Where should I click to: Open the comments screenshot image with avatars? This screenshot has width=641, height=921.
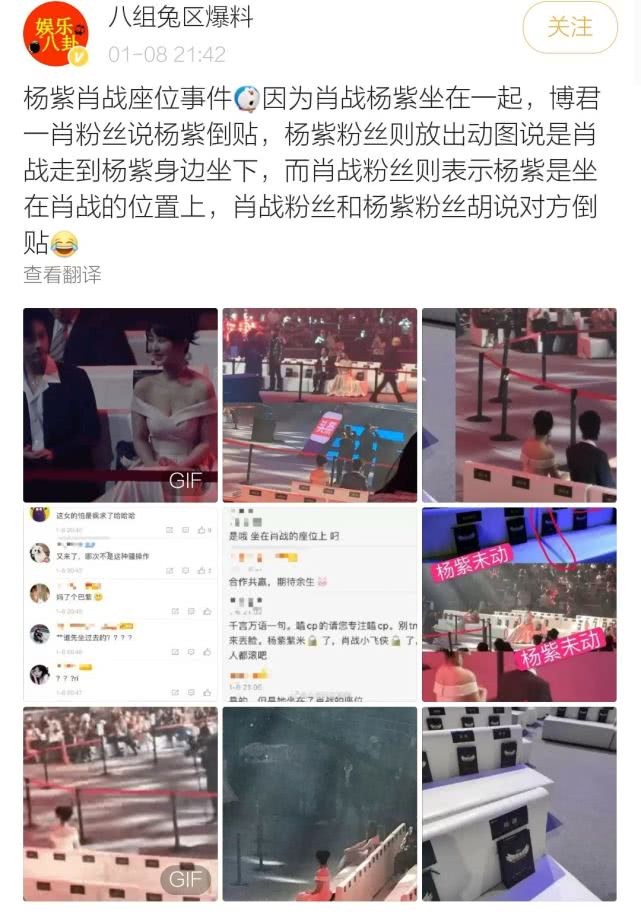[120, 604]
